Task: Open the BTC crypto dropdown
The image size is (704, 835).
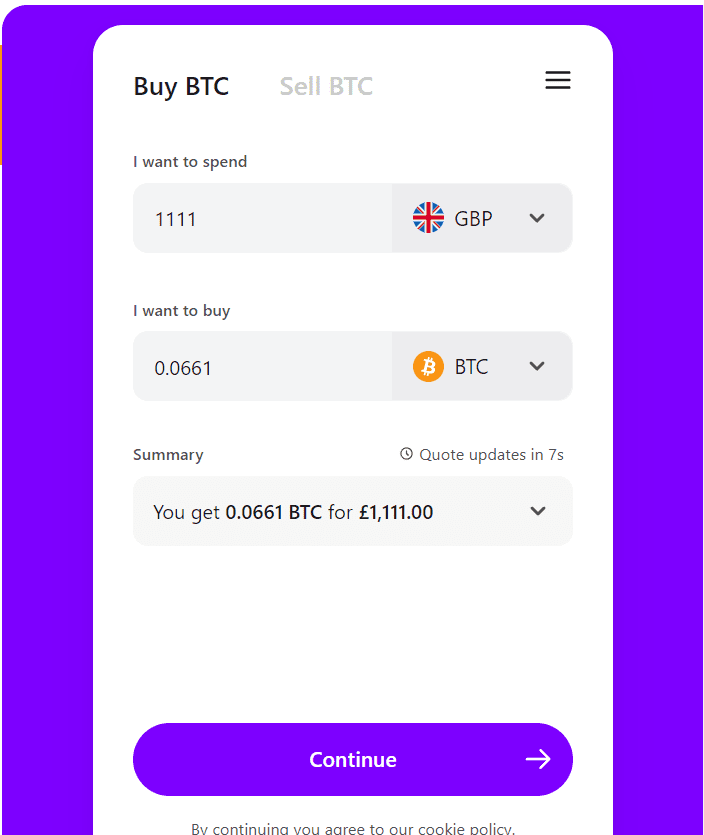Action: (x=482, y=367)
